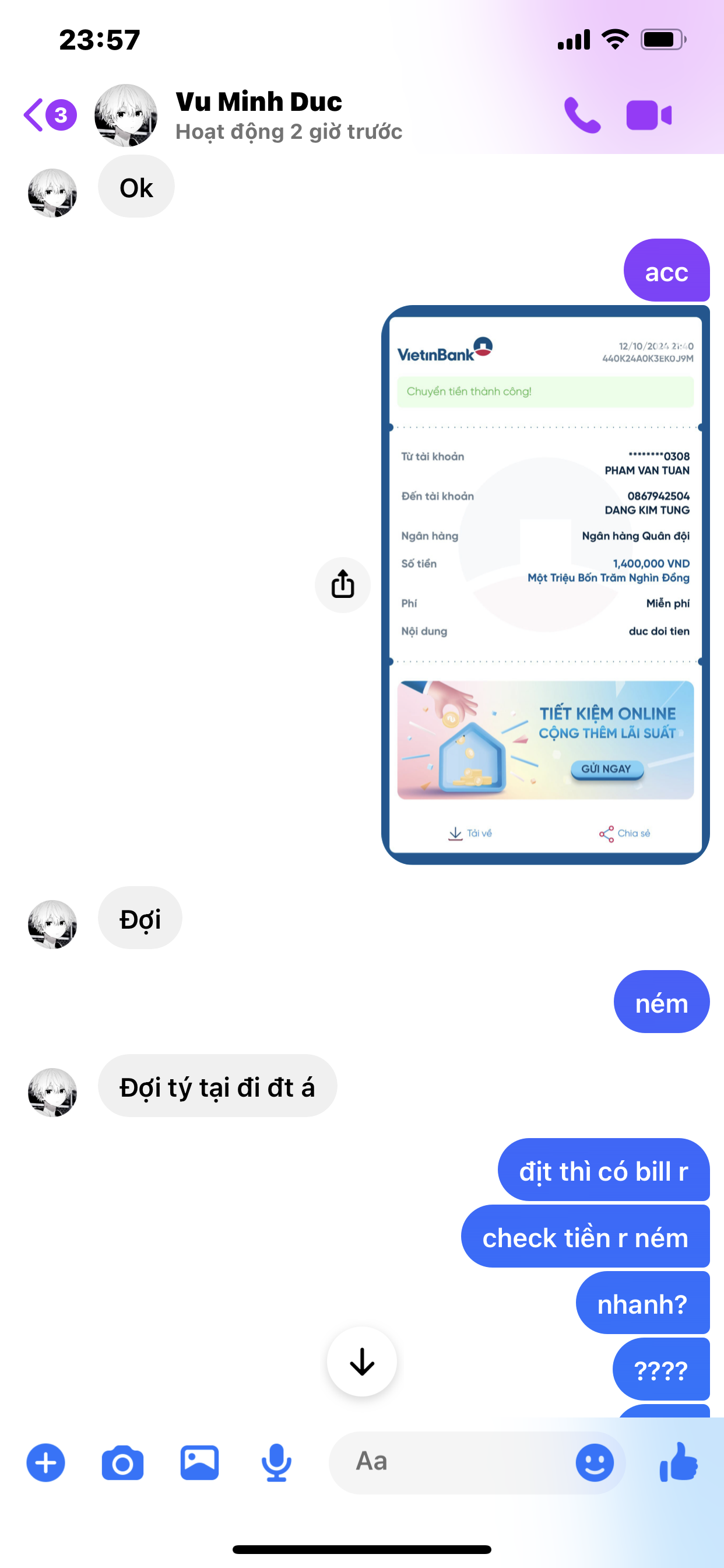Image resolution: width=724 pixels, height=1568 pixels.
Task: Open Vu Minh Duc's profile details
Action: 258,114
